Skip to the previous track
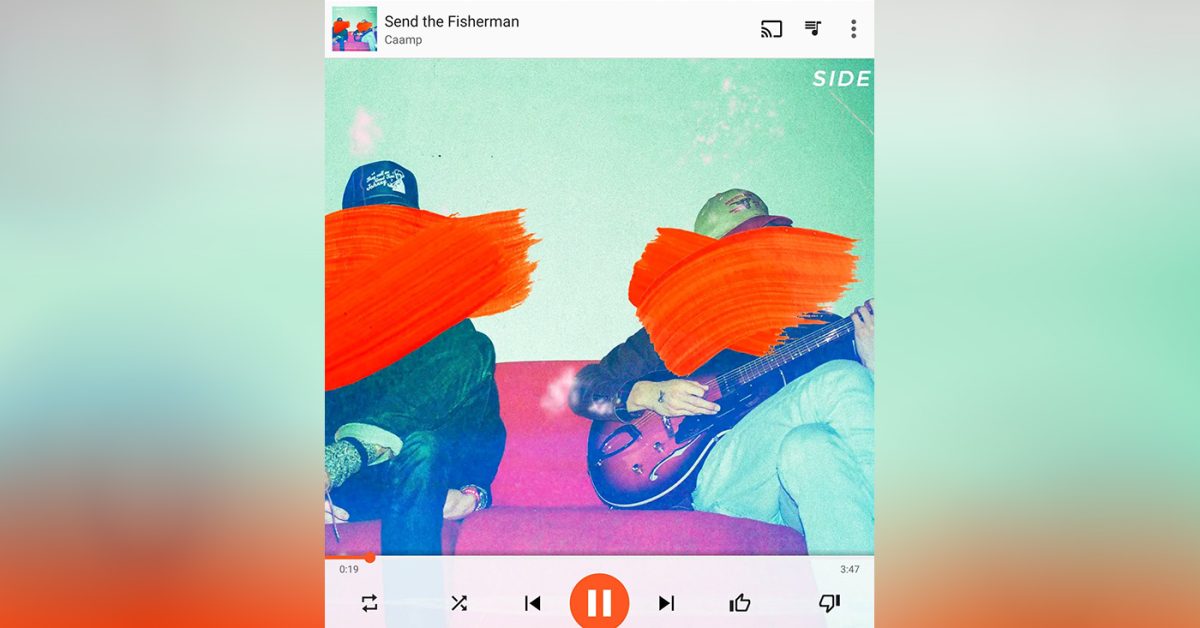This screenshot has height=628, width=1200. pos(533,603)
